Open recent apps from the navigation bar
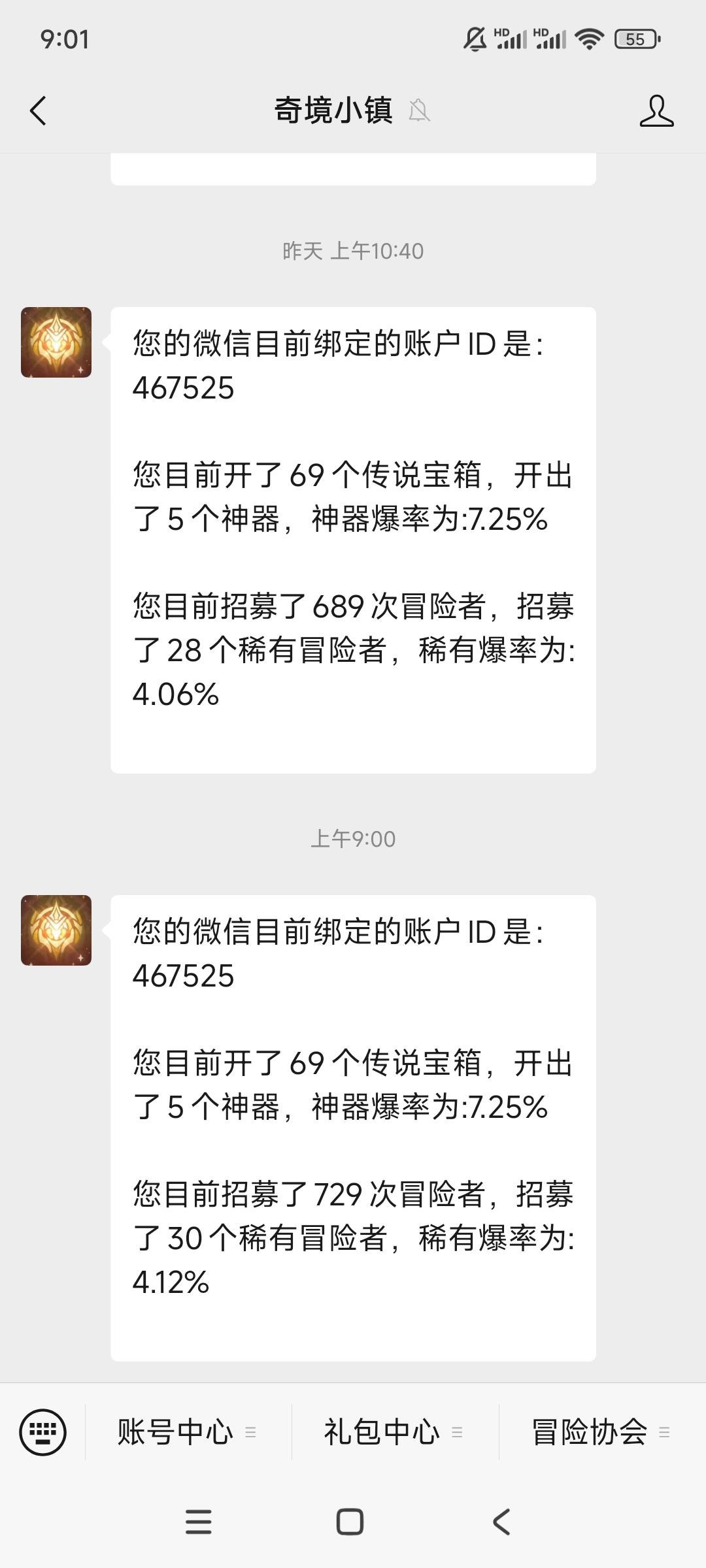This screenshot has height=1568, width=706. tap(199, 1522)
